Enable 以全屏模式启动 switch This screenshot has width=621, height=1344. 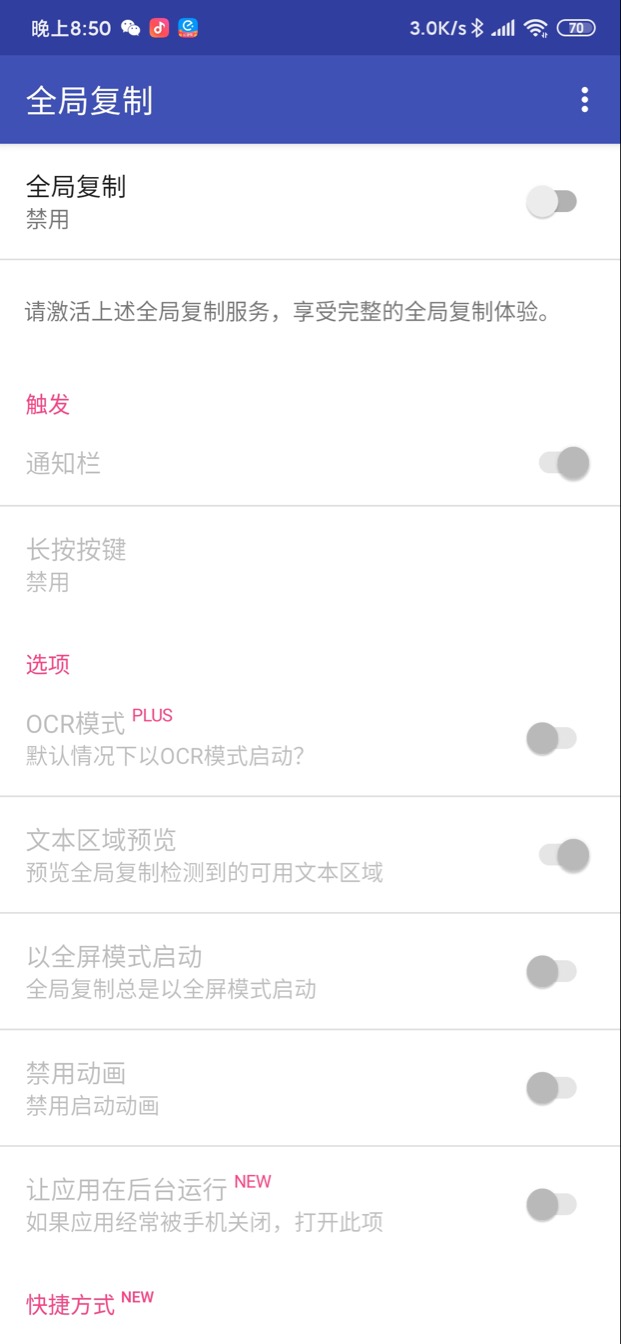pos(552,971)
